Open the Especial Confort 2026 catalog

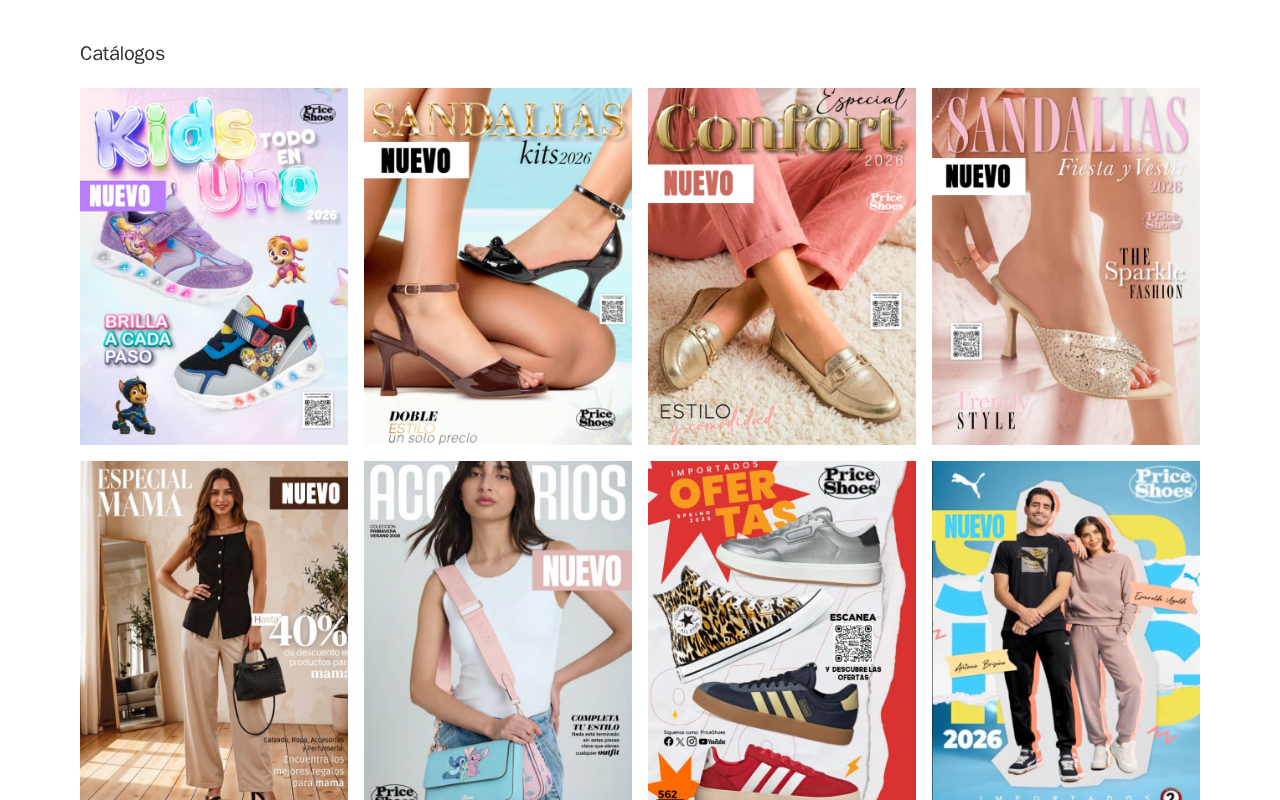[782, 266]
